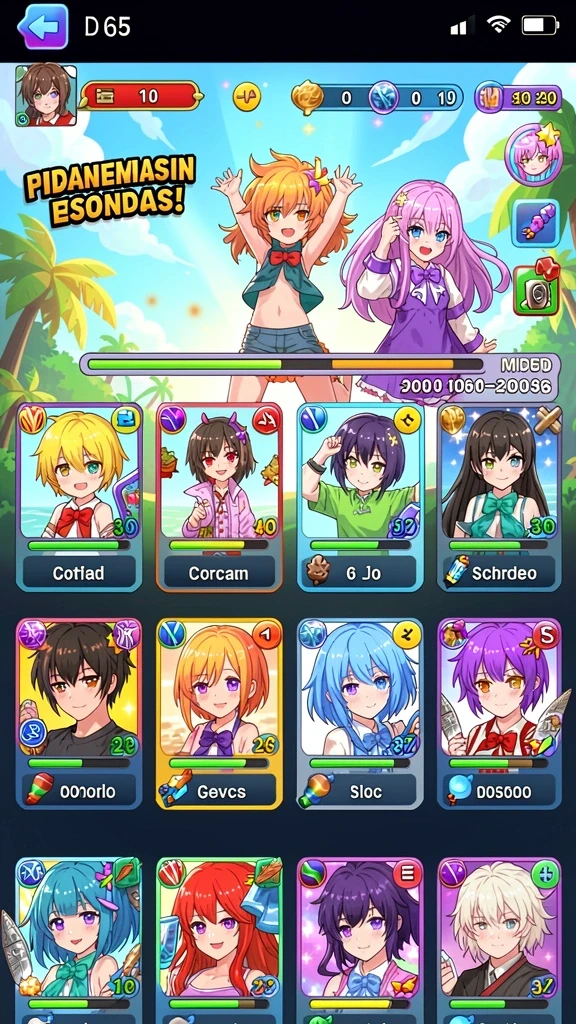Open the blonde boy card in the last row
Image resolution: width=576 pixels, height=1024 pixels.
[500, 941]
